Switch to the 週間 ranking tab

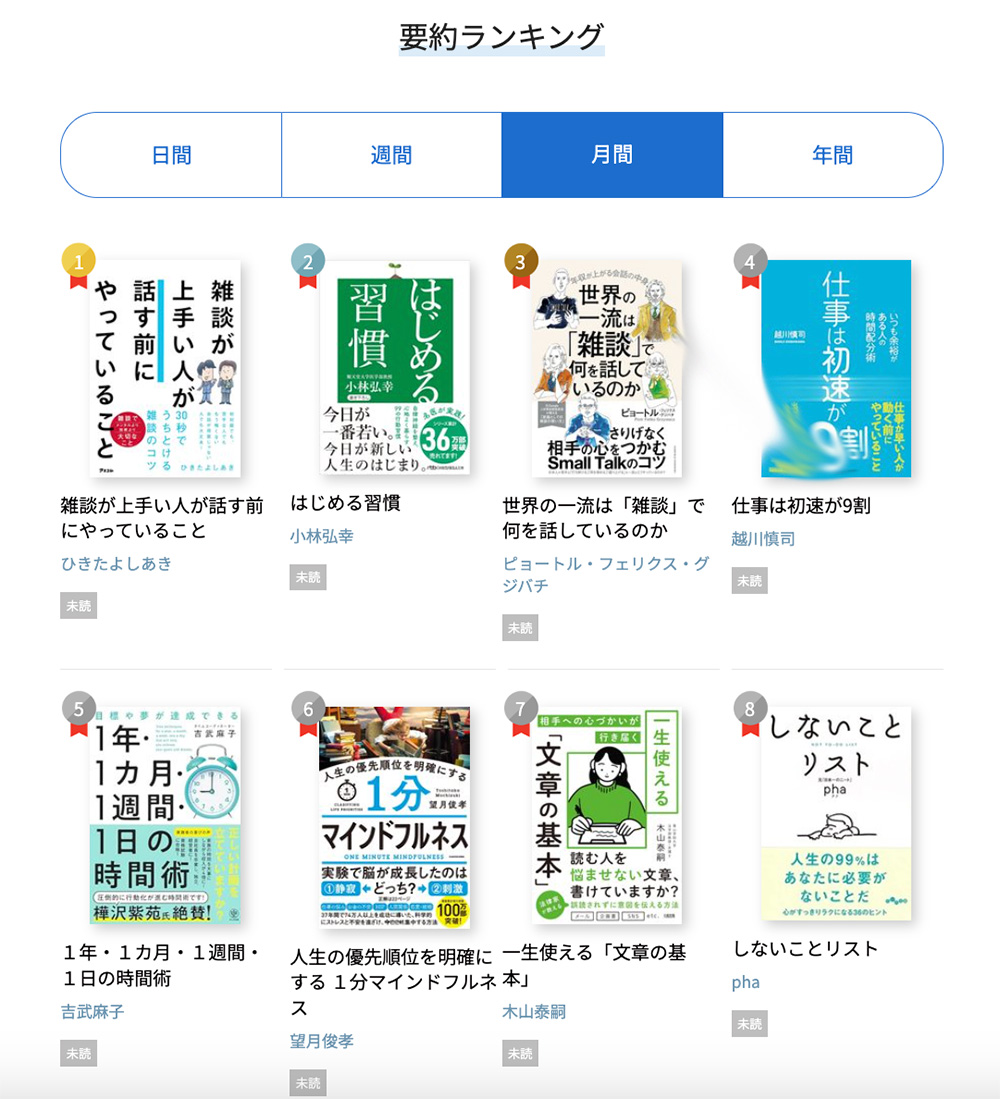(391, 155)
